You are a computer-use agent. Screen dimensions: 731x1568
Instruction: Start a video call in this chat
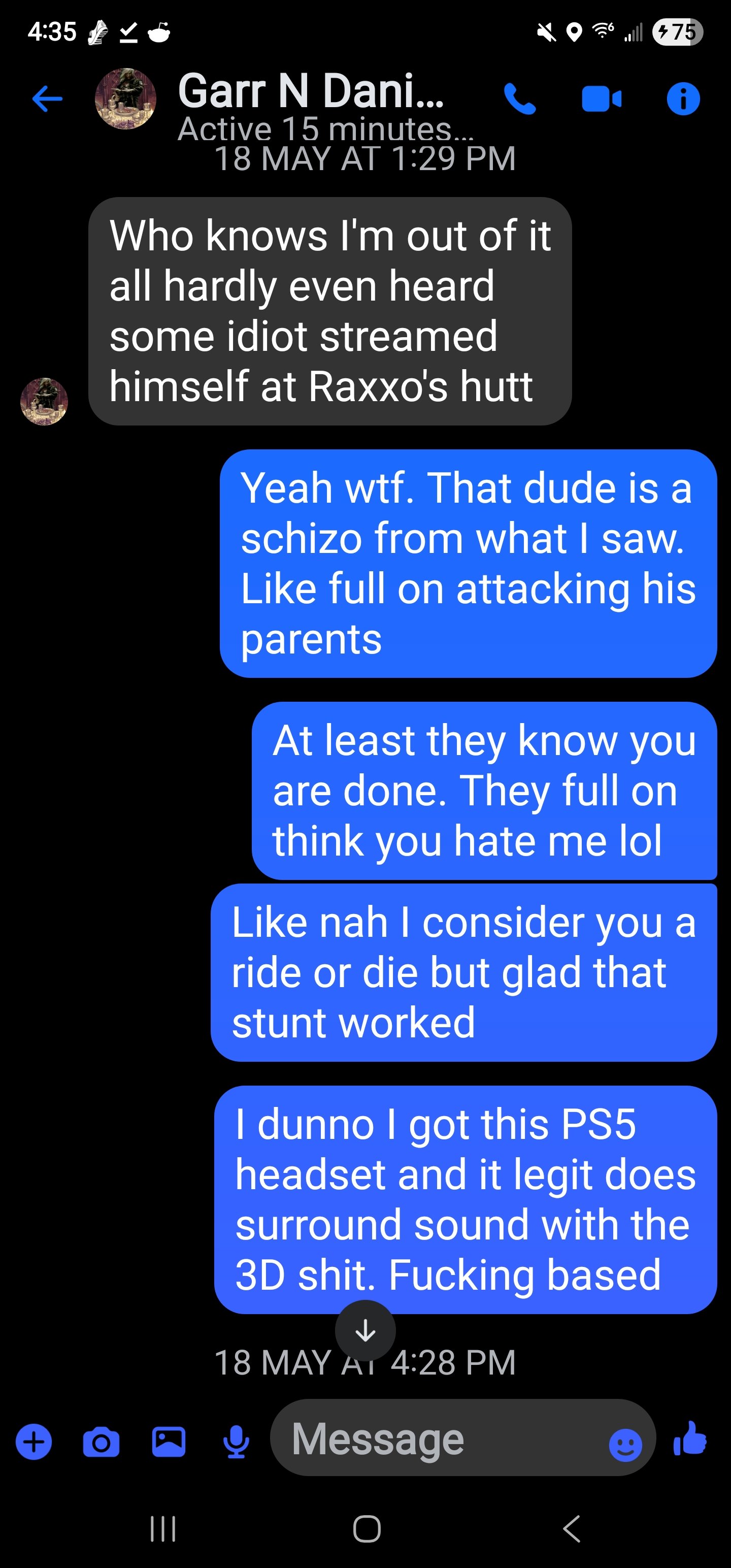click(602, 99)
